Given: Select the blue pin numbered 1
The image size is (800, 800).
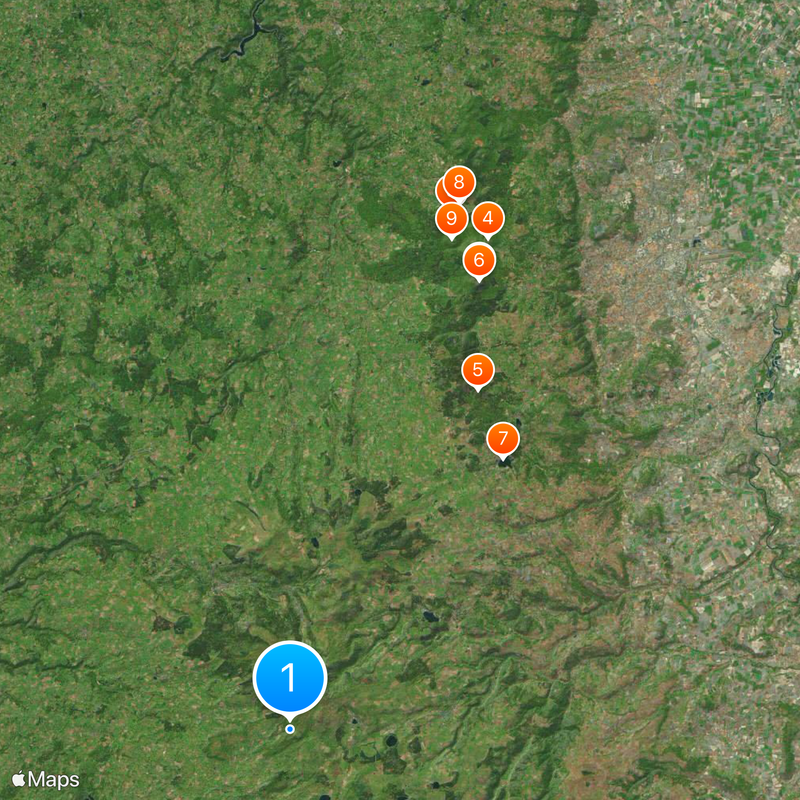Looking at the screenshot, I should pos(290,678).
